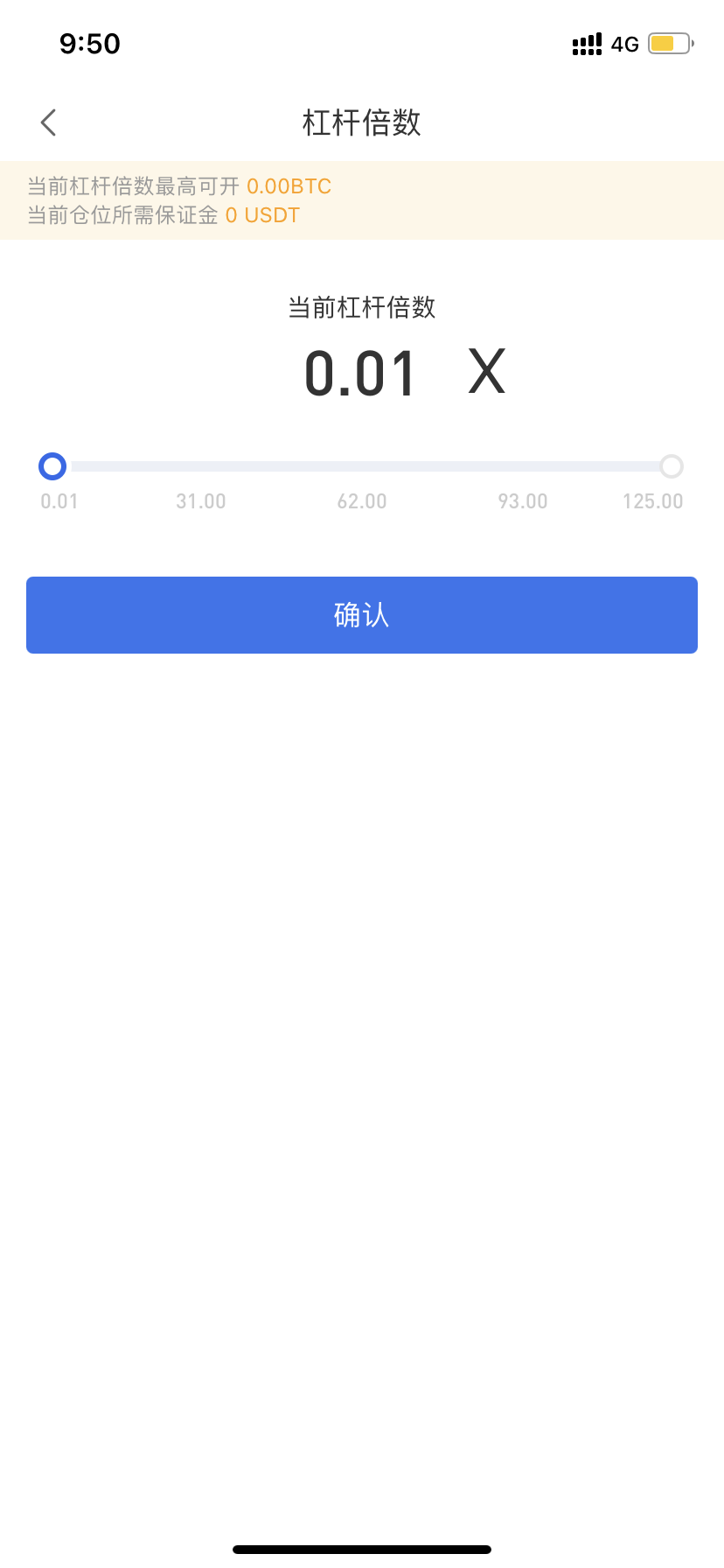Select the slider handle at 0.01
This screenshot has width=724, height=1568.
click(x=52, y=466)
